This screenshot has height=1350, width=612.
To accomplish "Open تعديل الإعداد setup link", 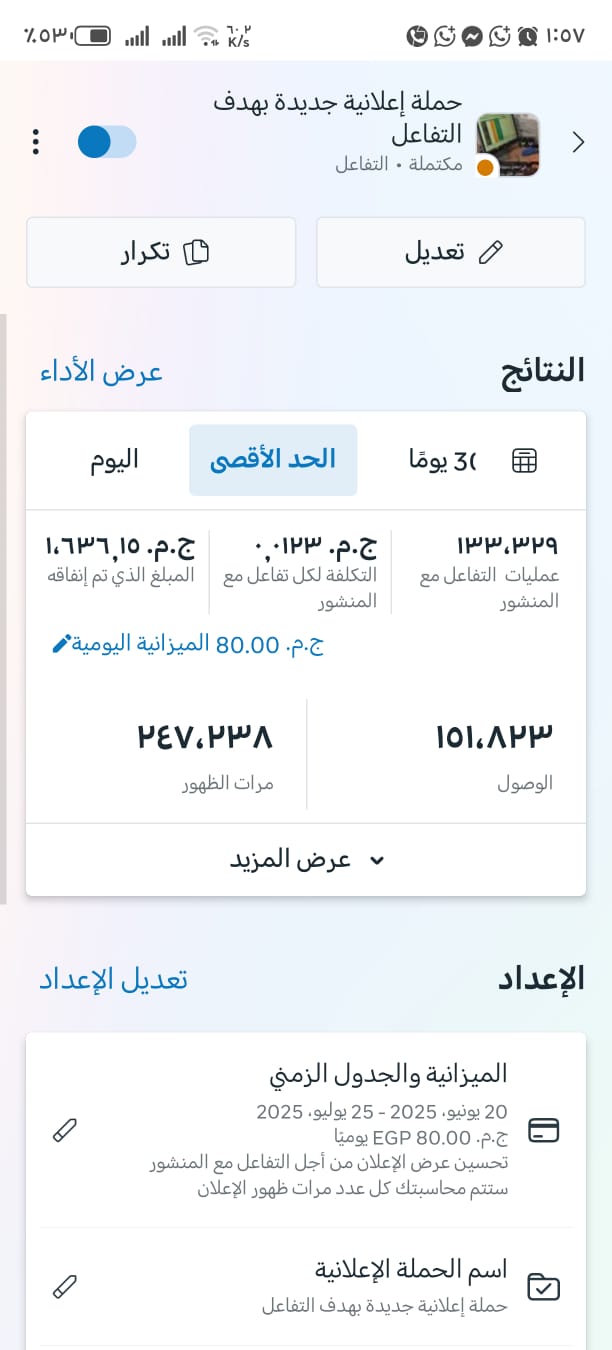I will 113,979.
